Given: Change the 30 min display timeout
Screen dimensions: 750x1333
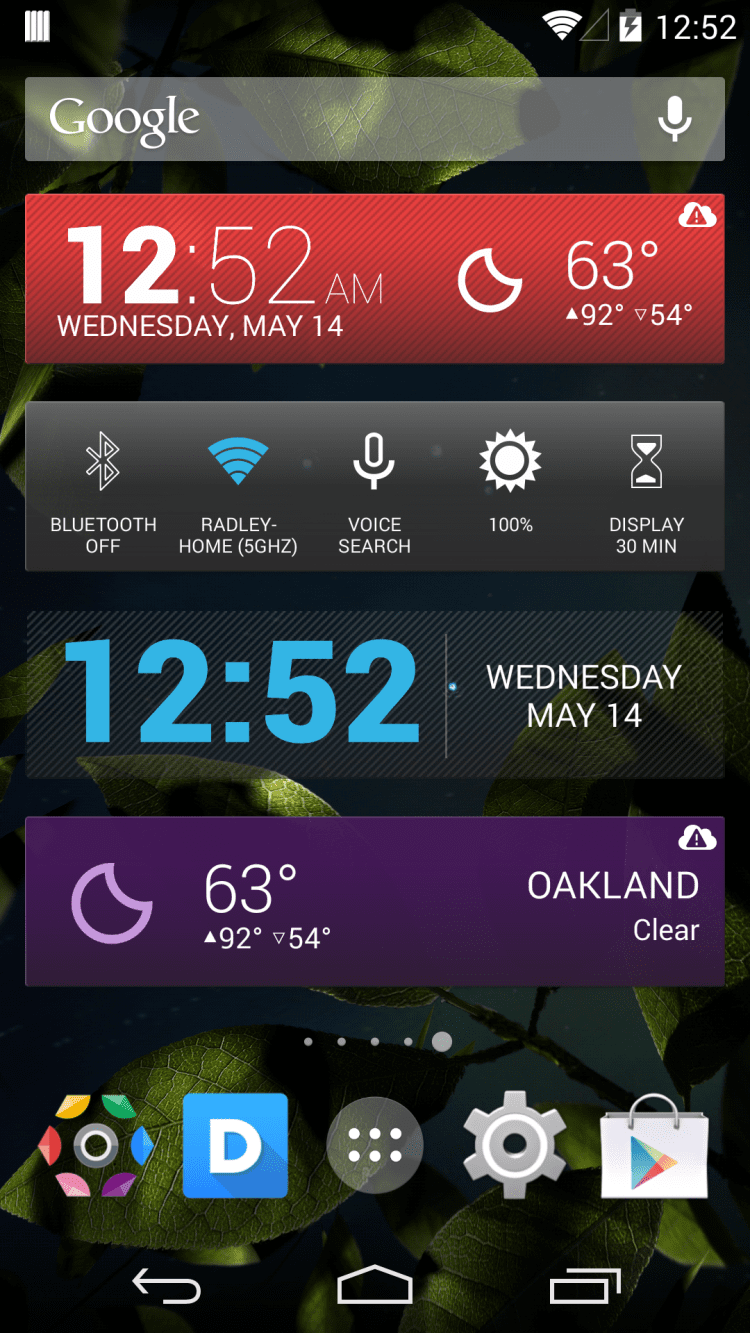Looking at the screenshot, I should (646, 487).
